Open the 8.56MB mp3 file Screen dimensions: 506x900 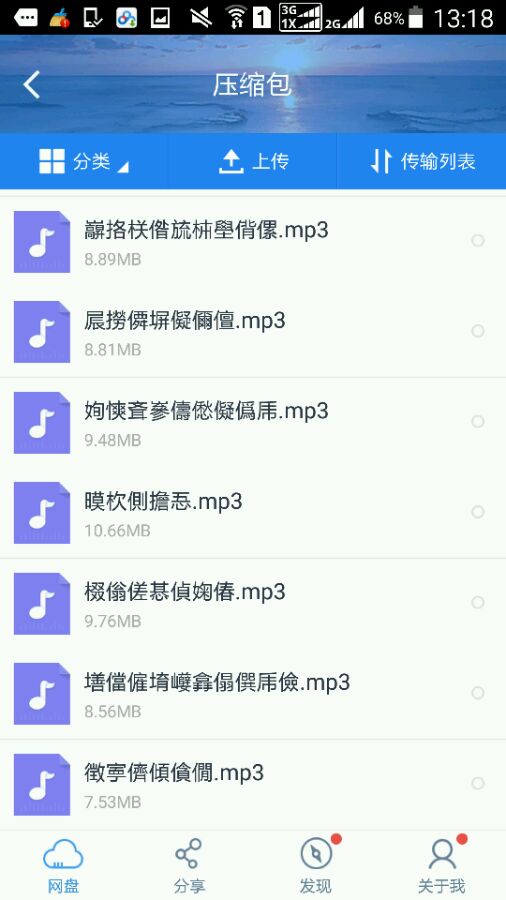(x=253, y=693)
